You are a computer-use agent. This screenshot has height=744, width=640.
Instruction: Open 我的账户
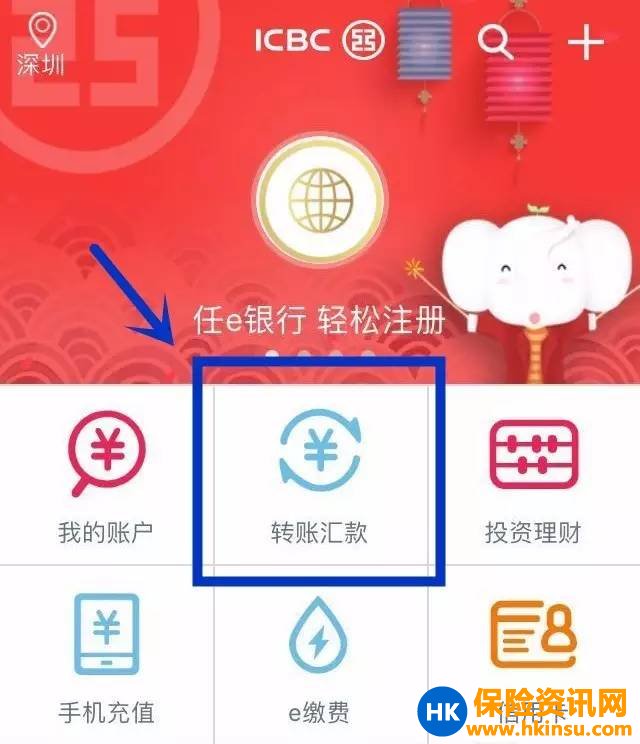click(x=105, y=476)
